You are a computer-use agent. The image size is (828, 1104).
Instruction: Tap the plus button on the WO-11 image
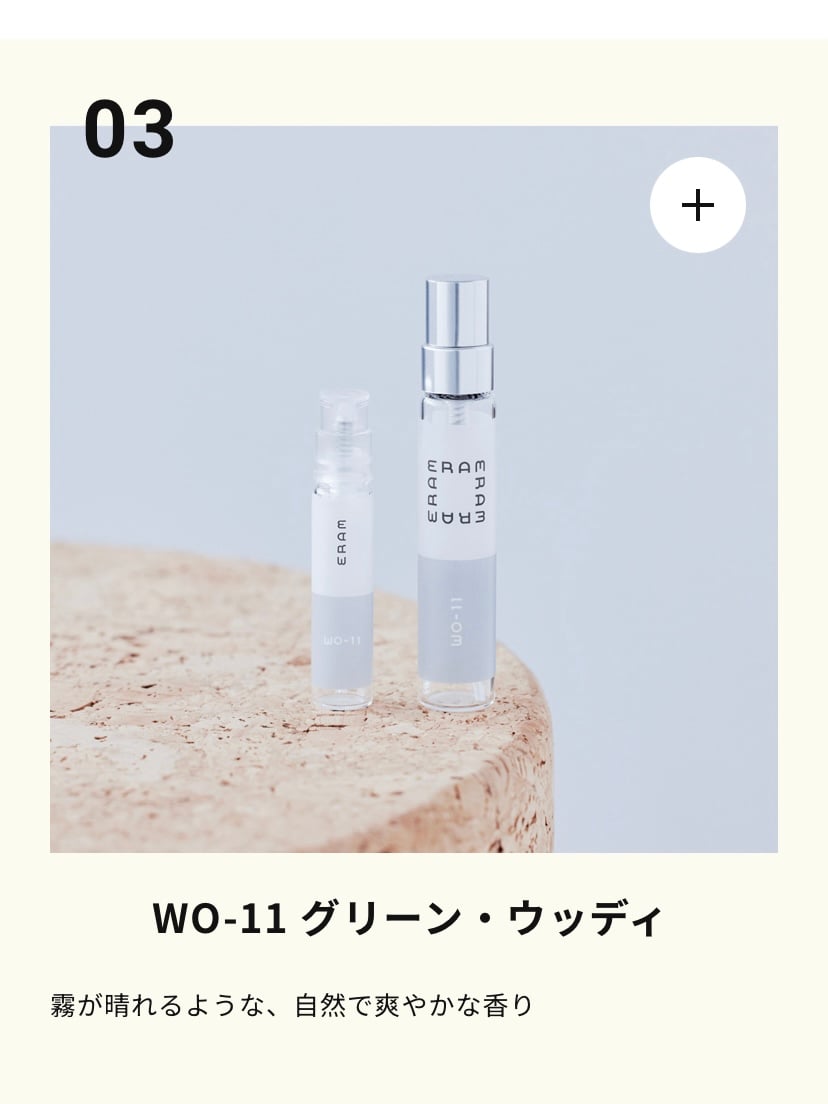697,205
